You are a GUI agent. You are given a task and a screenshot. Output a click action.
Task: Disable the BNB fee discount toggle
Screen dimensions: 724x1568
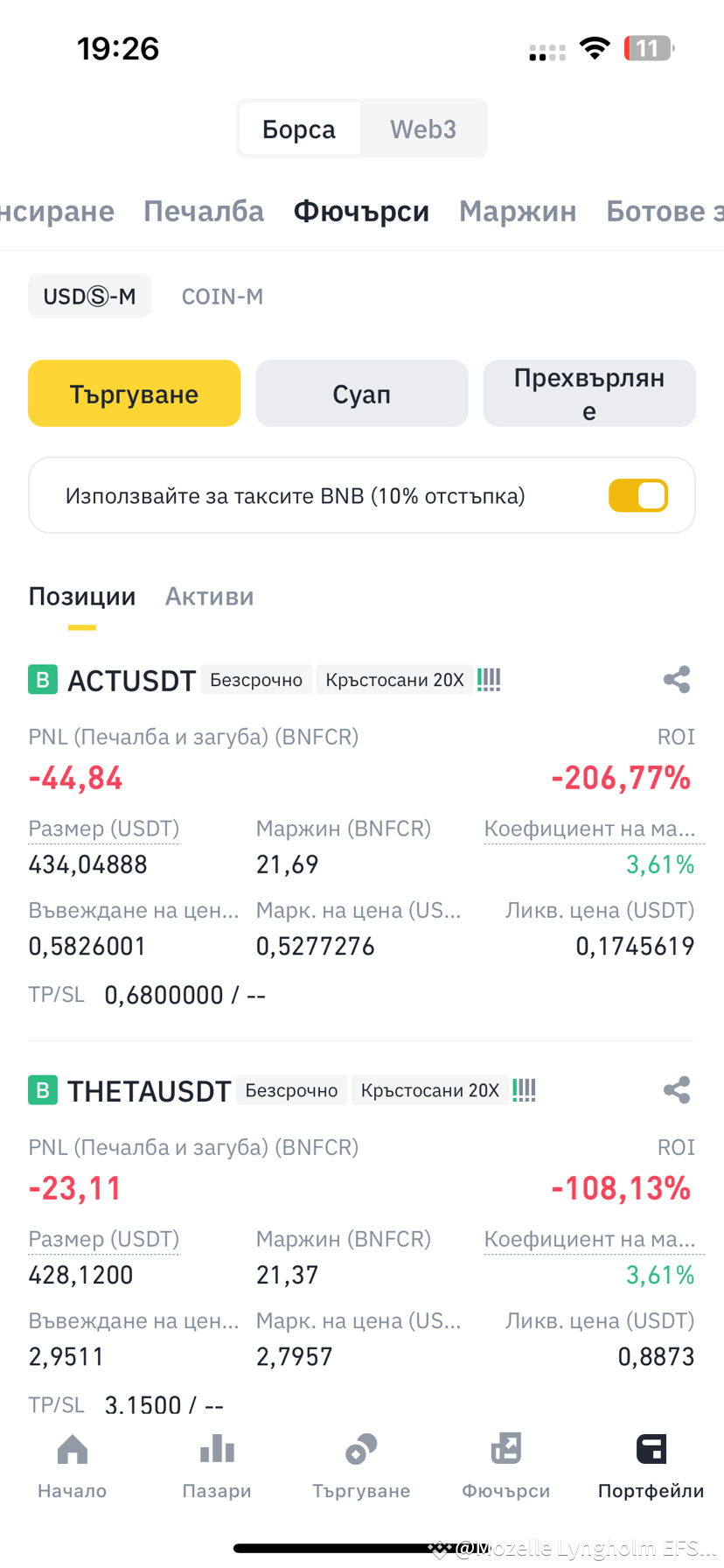point(637,495)
